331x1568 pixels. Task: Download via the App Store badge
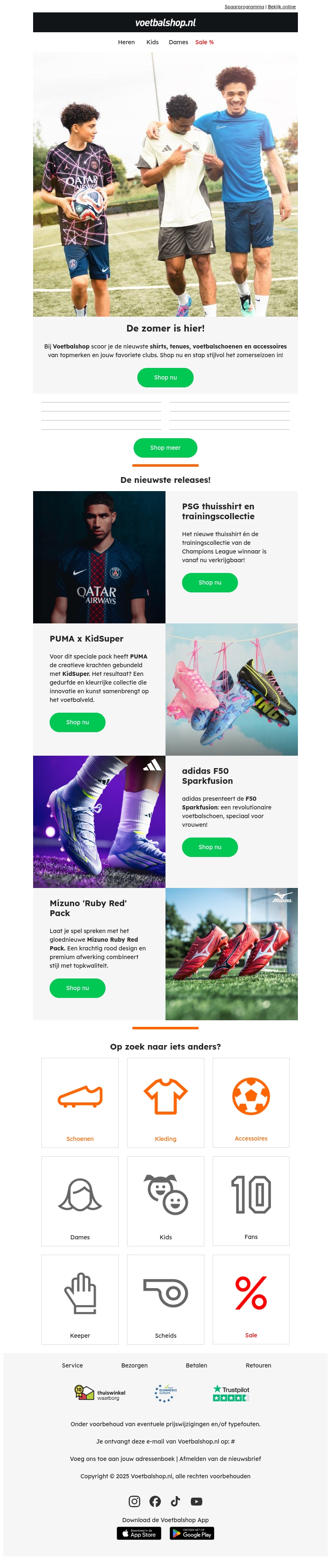click(x=139, y=1533)
